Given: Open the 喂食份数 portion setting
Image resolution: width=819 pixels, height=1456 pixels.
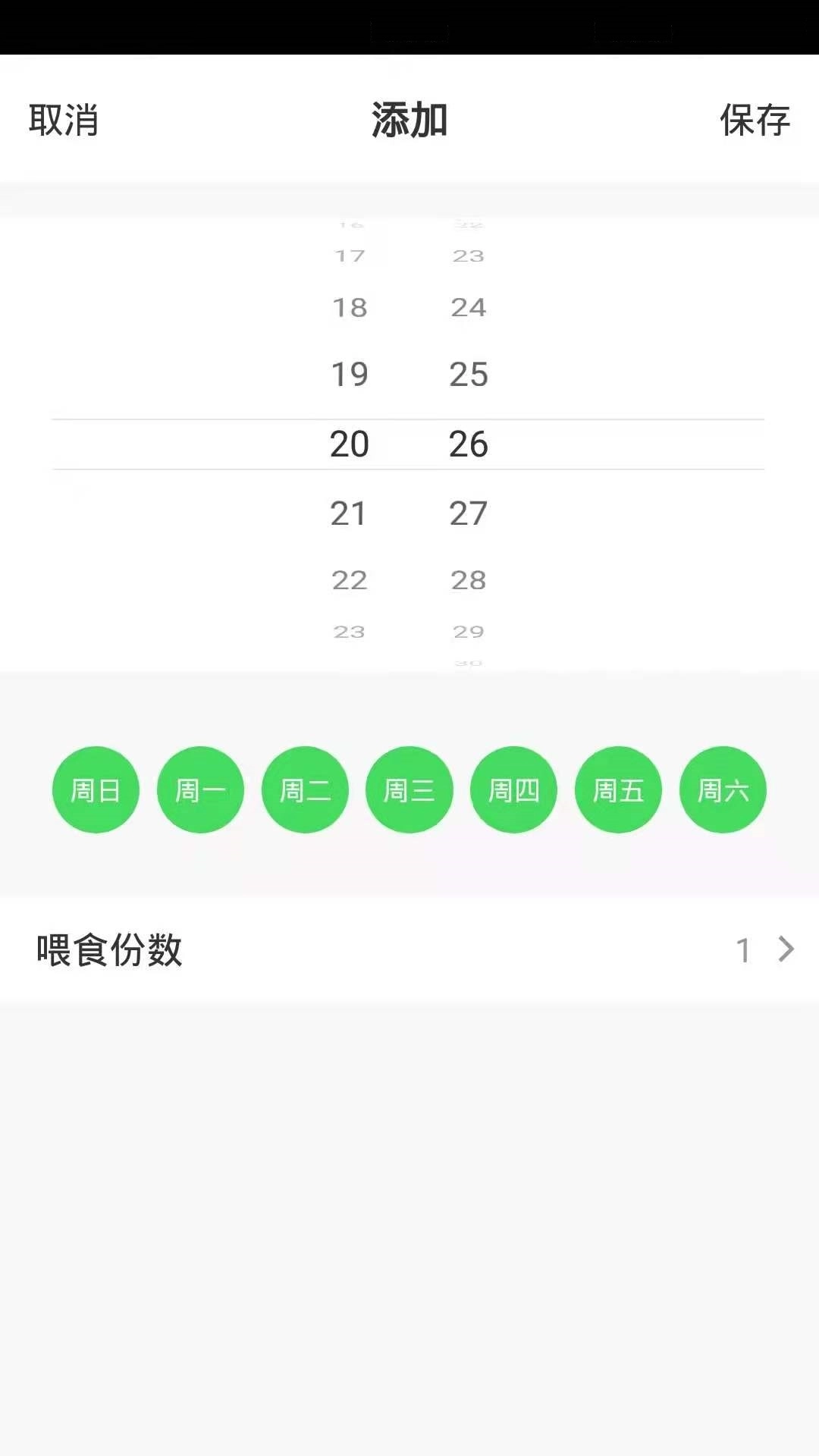Looking at the screenshot, I should point(409,949).
